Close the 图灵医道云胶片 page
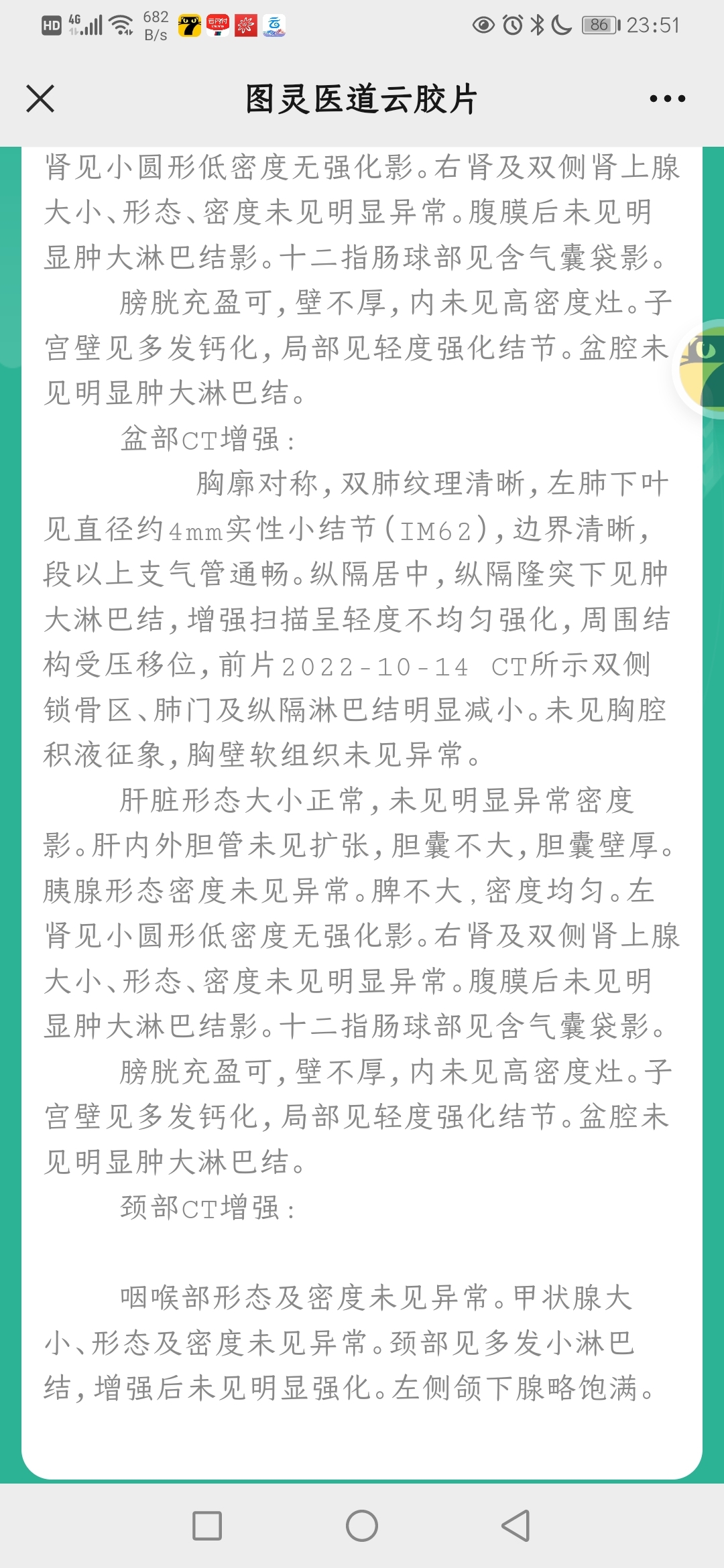 40,99
